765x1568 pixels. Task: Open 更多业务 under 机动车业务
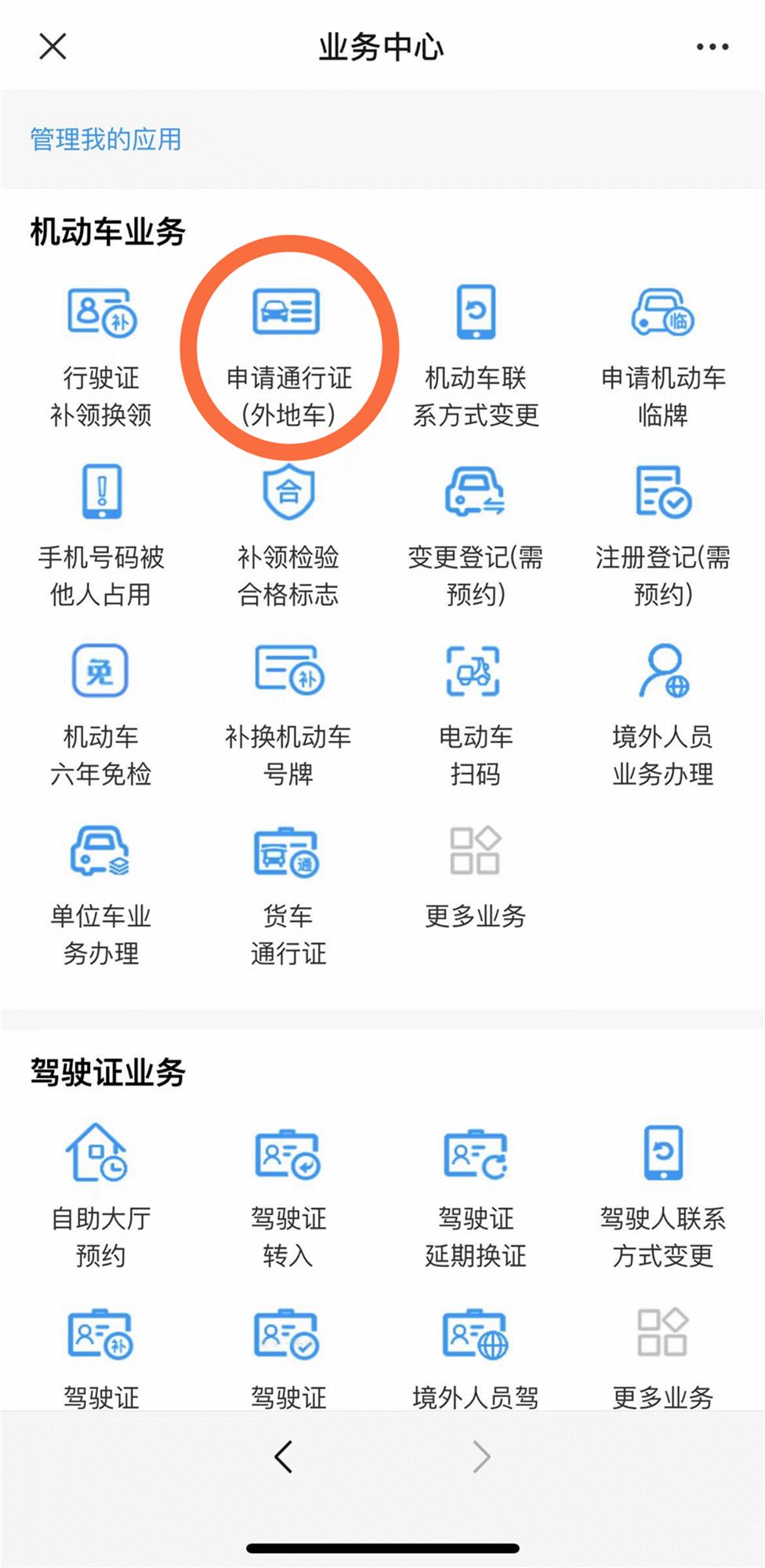tap(476, 877)
